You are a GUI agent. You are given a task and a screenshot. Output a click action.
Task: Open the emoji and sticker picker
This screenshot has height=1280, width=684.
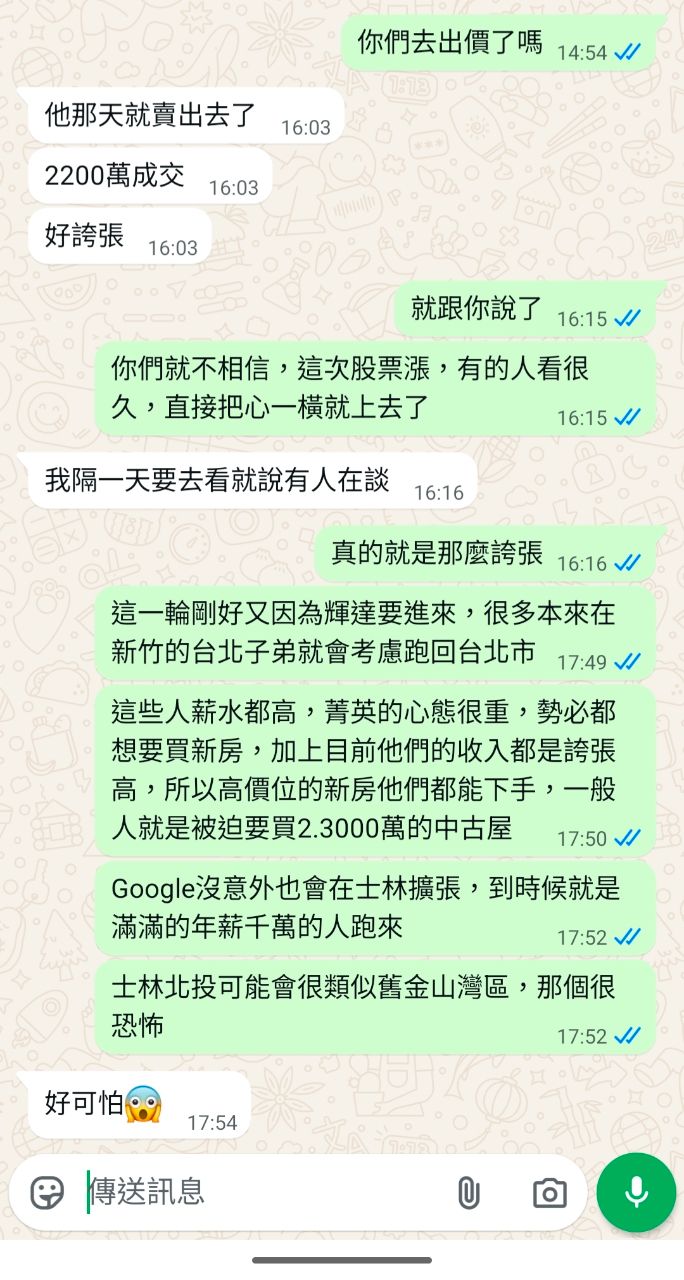click(x=47, y=1192)
